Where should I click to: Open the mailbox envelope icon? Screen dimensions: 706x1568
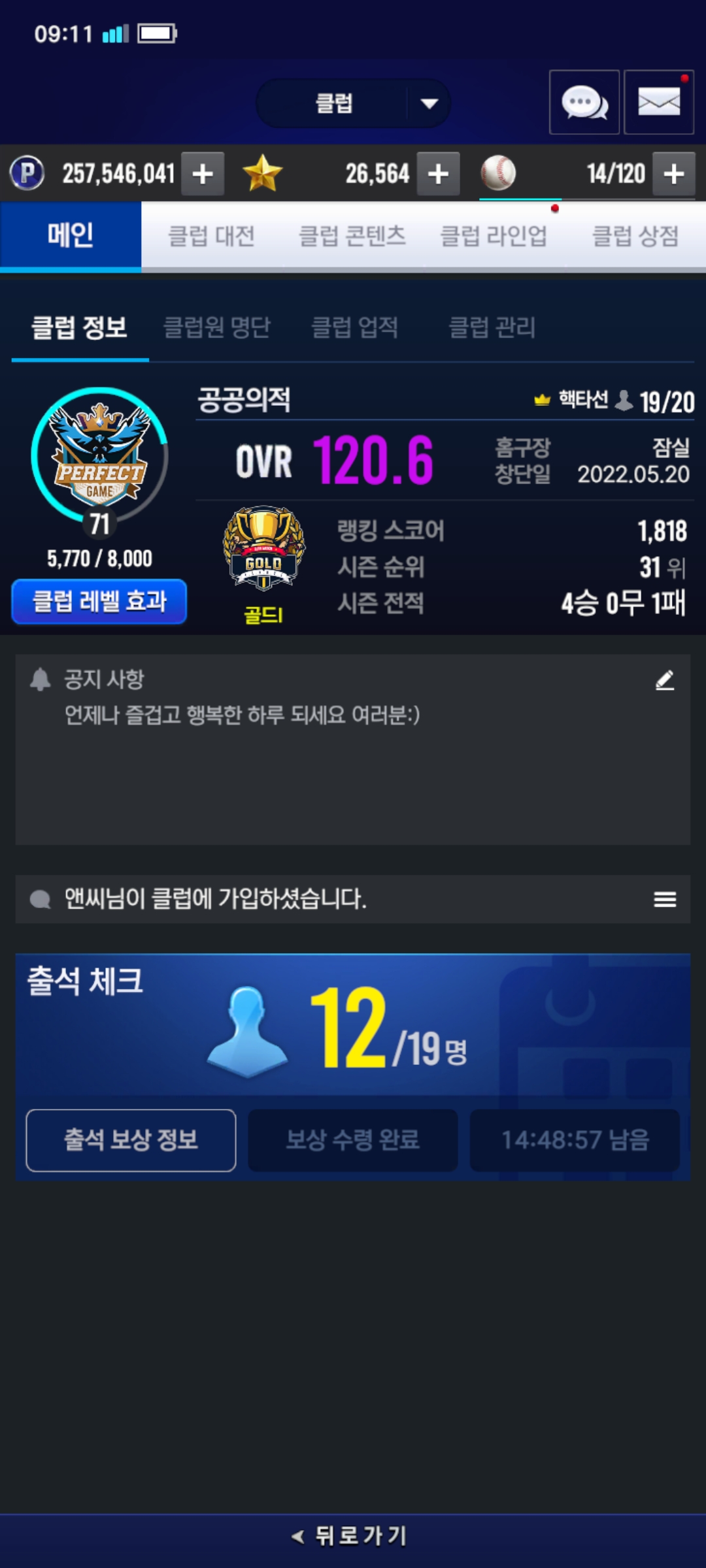point(658,103)
